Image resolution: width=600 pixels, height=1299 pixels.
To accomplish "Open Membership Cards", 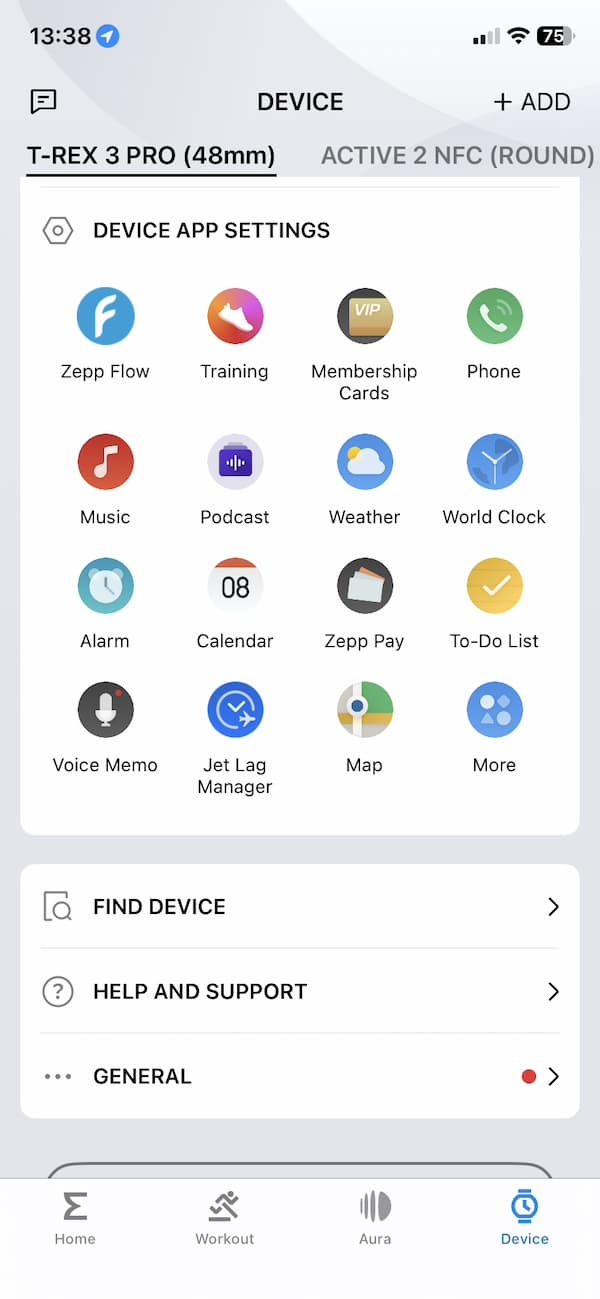I will 364,316.
